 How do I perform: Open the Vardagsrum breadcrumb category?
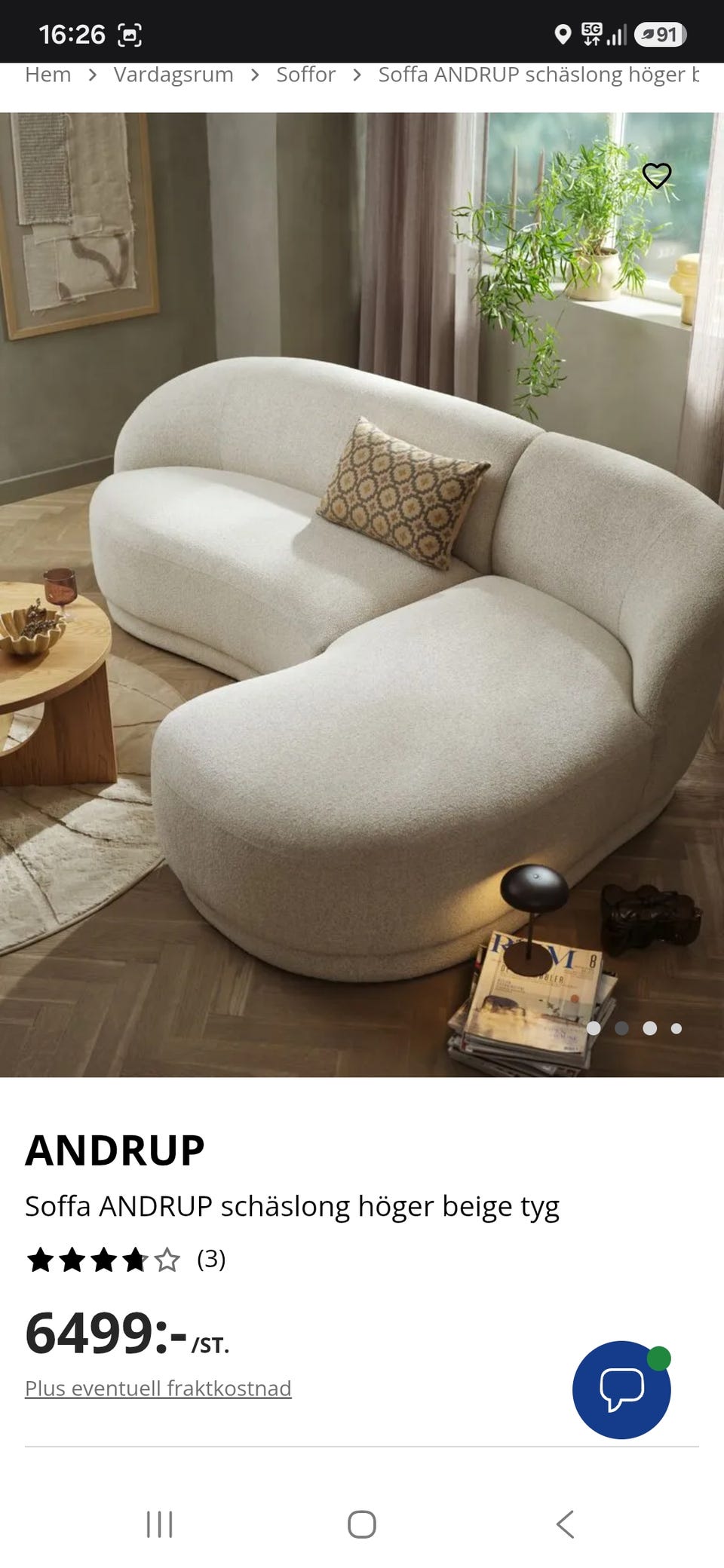coord(173,75)
